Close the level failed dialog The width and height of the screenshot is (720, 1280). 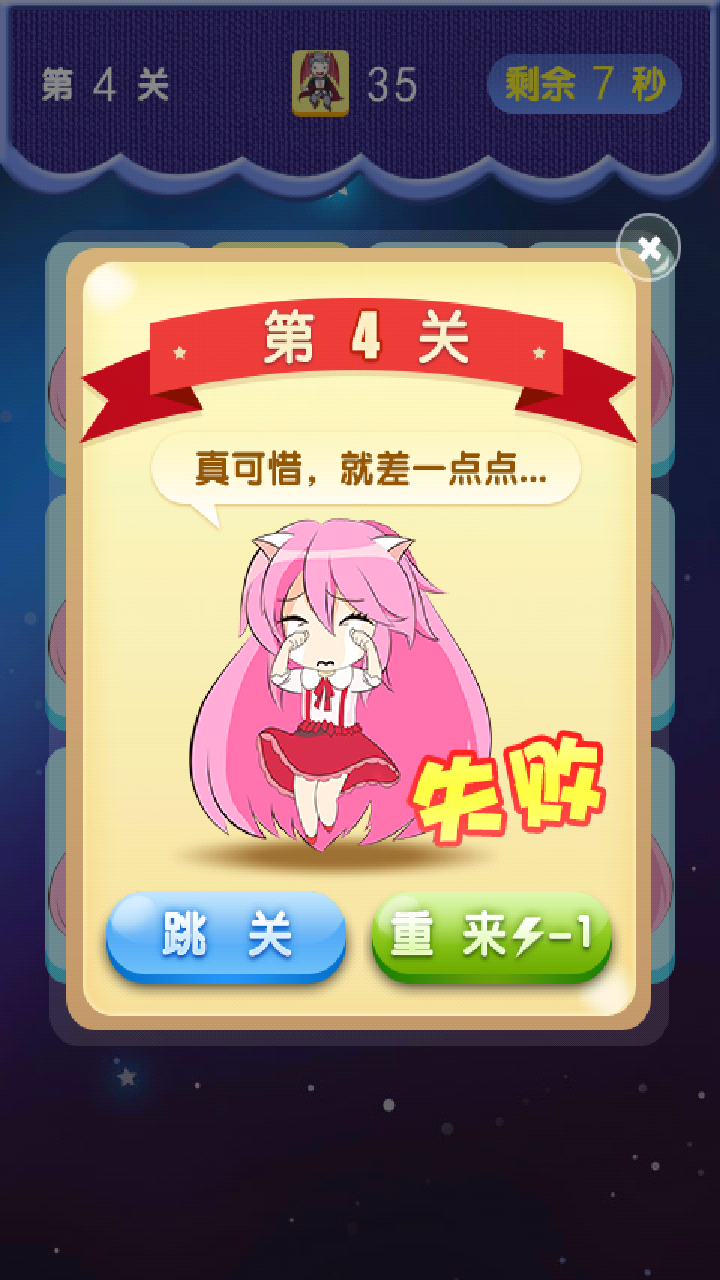649,248
